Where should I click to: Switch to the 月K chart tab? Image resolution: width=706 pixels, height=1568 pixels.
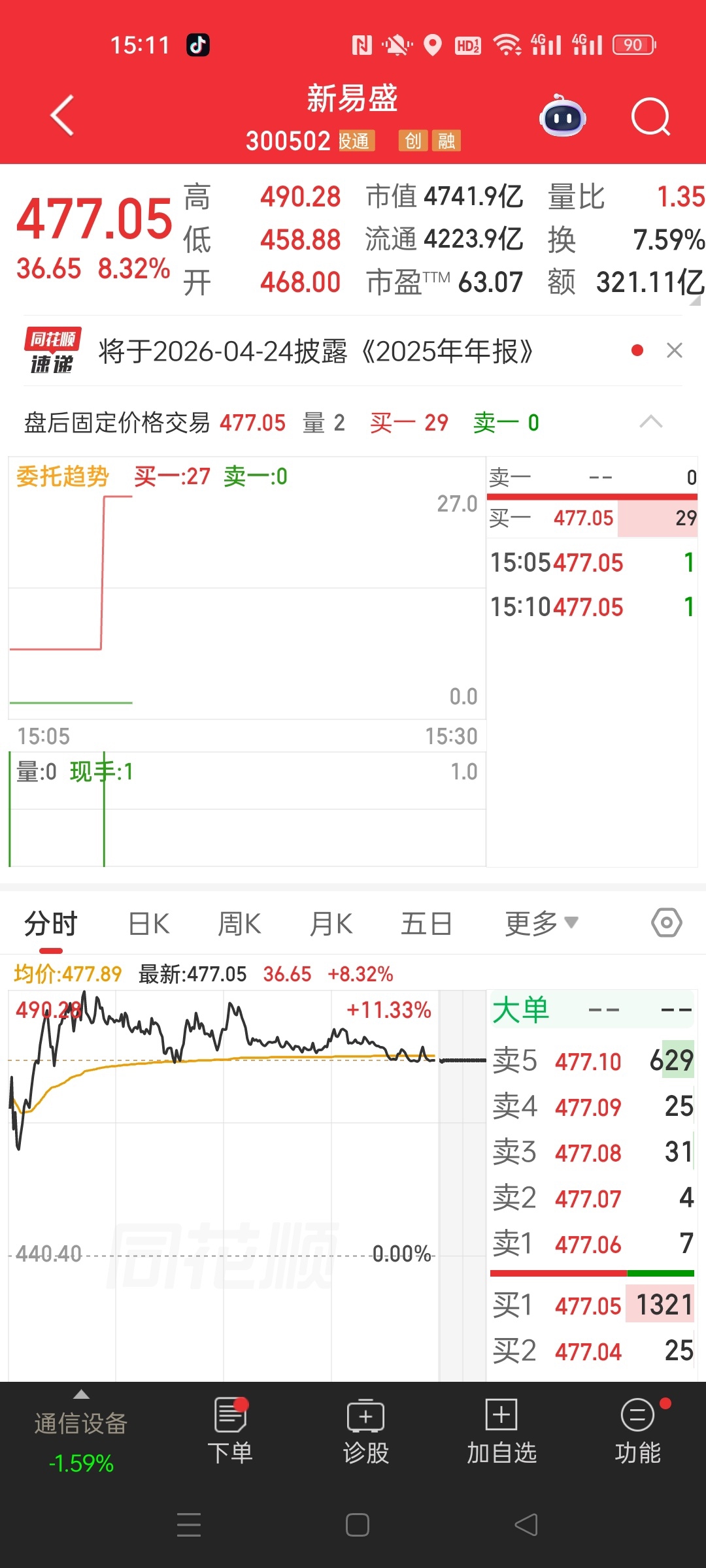pyautogui.click(x=331, y=924)
